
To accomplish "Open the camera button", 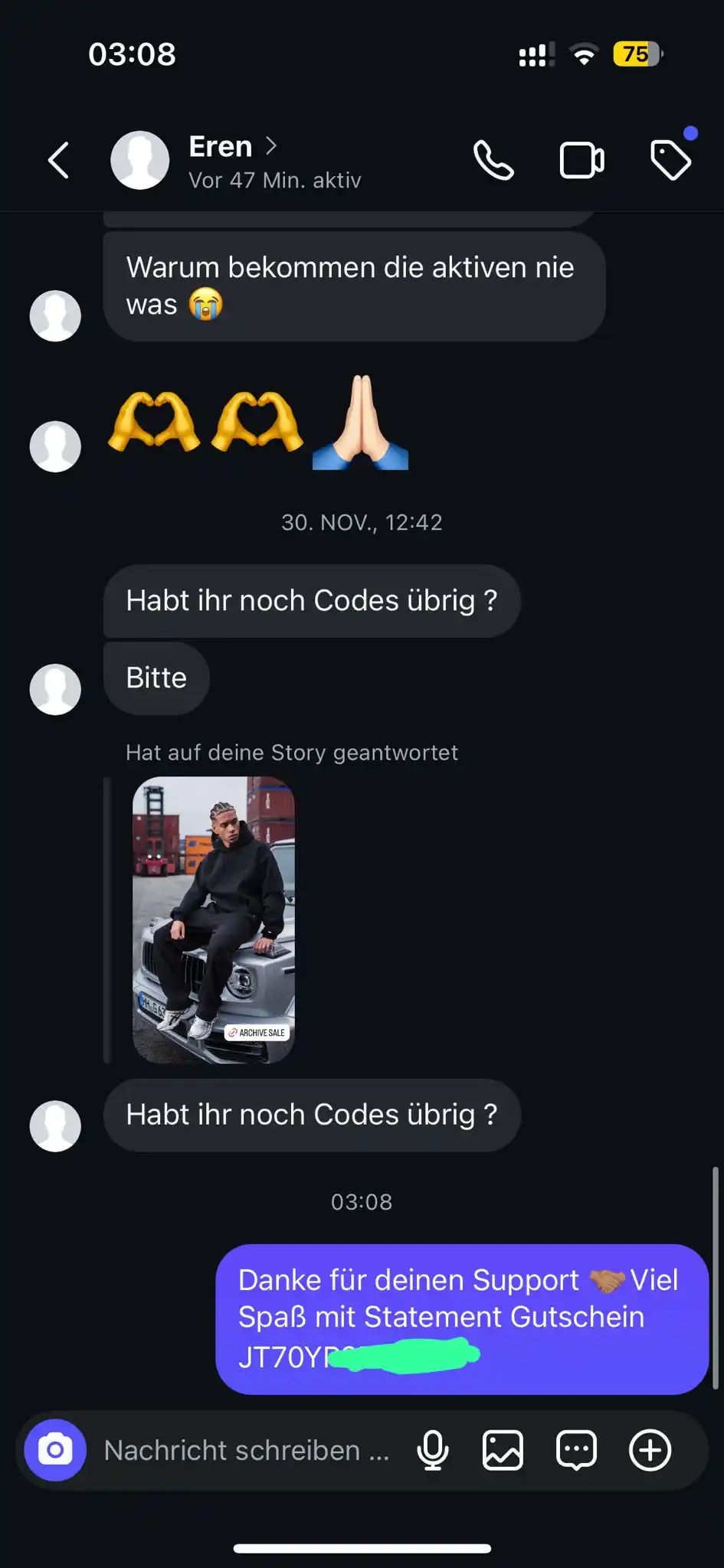I will [55, 1450].
